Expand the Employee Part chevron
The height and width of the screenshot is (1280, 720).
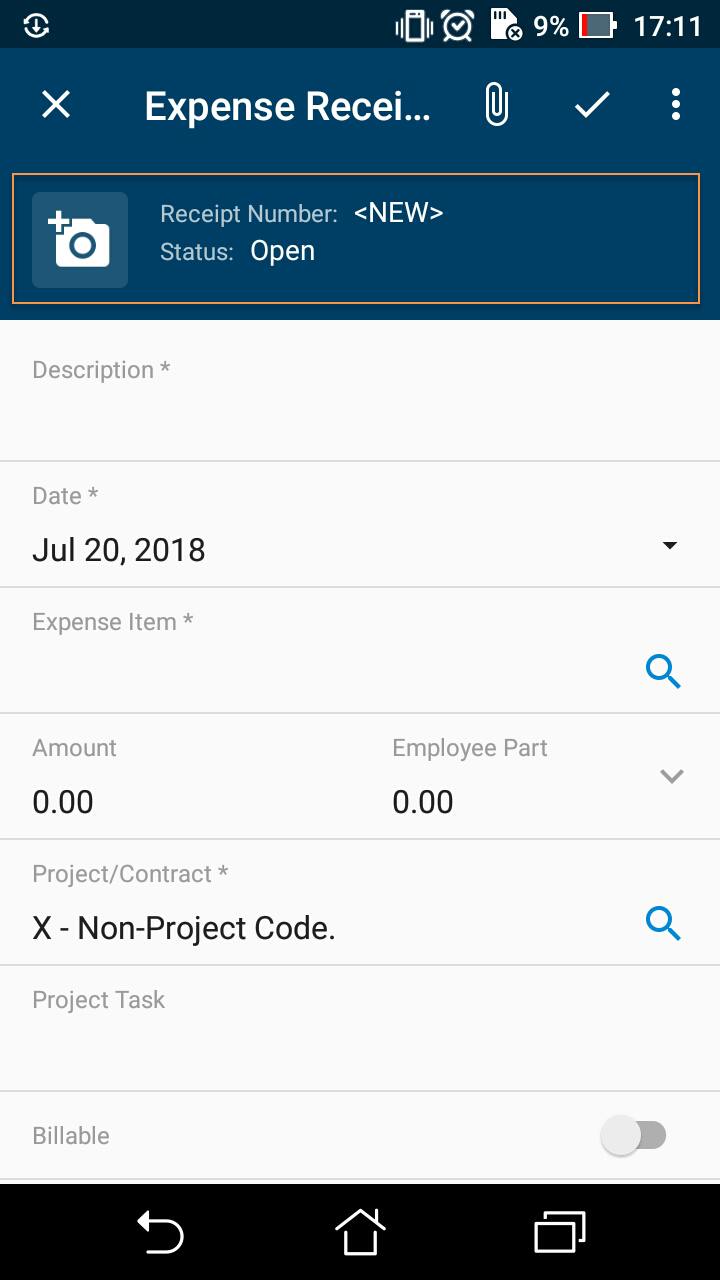(672, 775)
